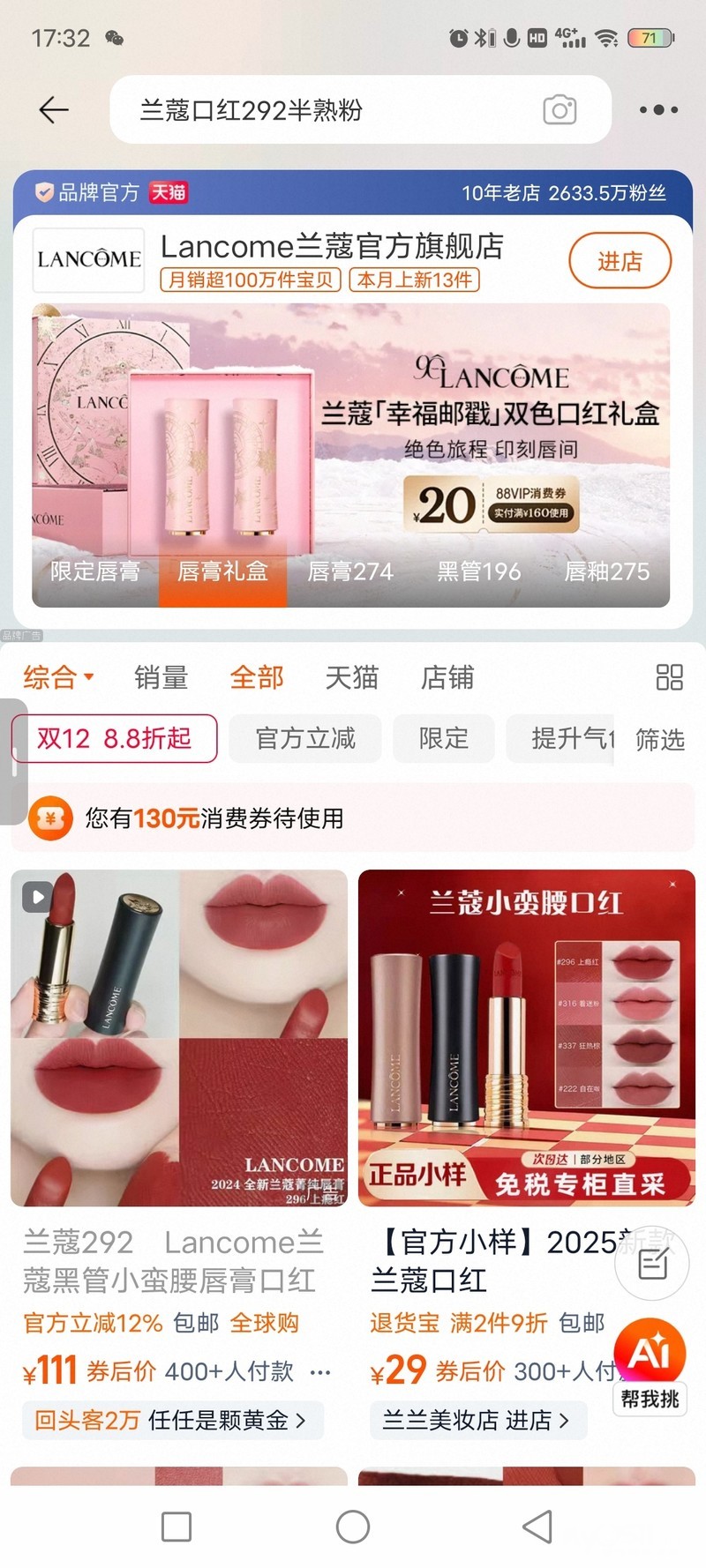View 黑管196 in the banner
This screenshot has height=1568, width=706.
pyautogui.click(x=478, y=571)
